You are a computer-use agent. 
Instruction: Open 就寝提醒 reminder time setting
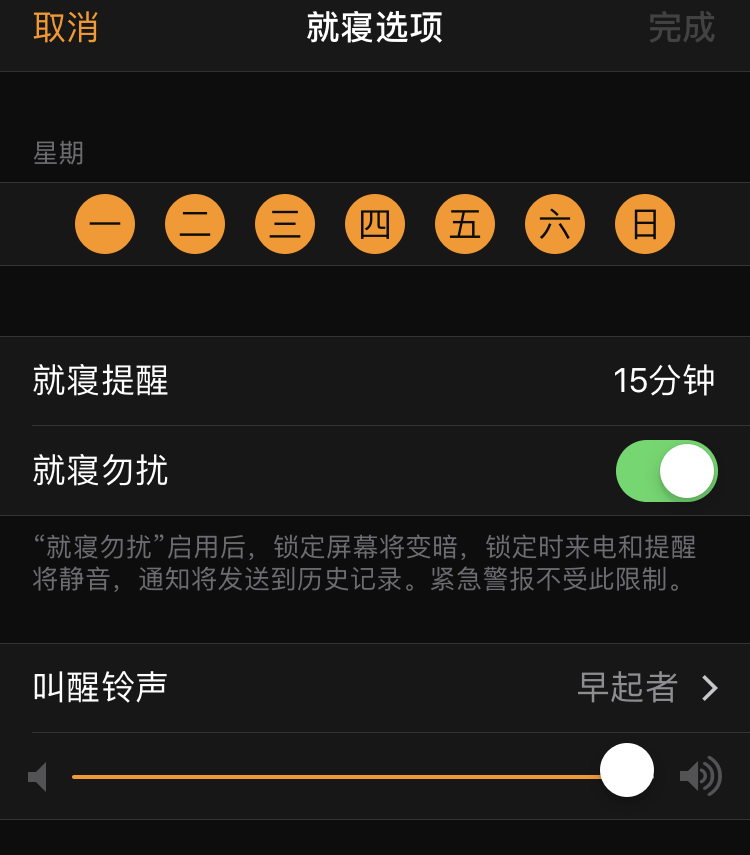[x=375, y=381]
